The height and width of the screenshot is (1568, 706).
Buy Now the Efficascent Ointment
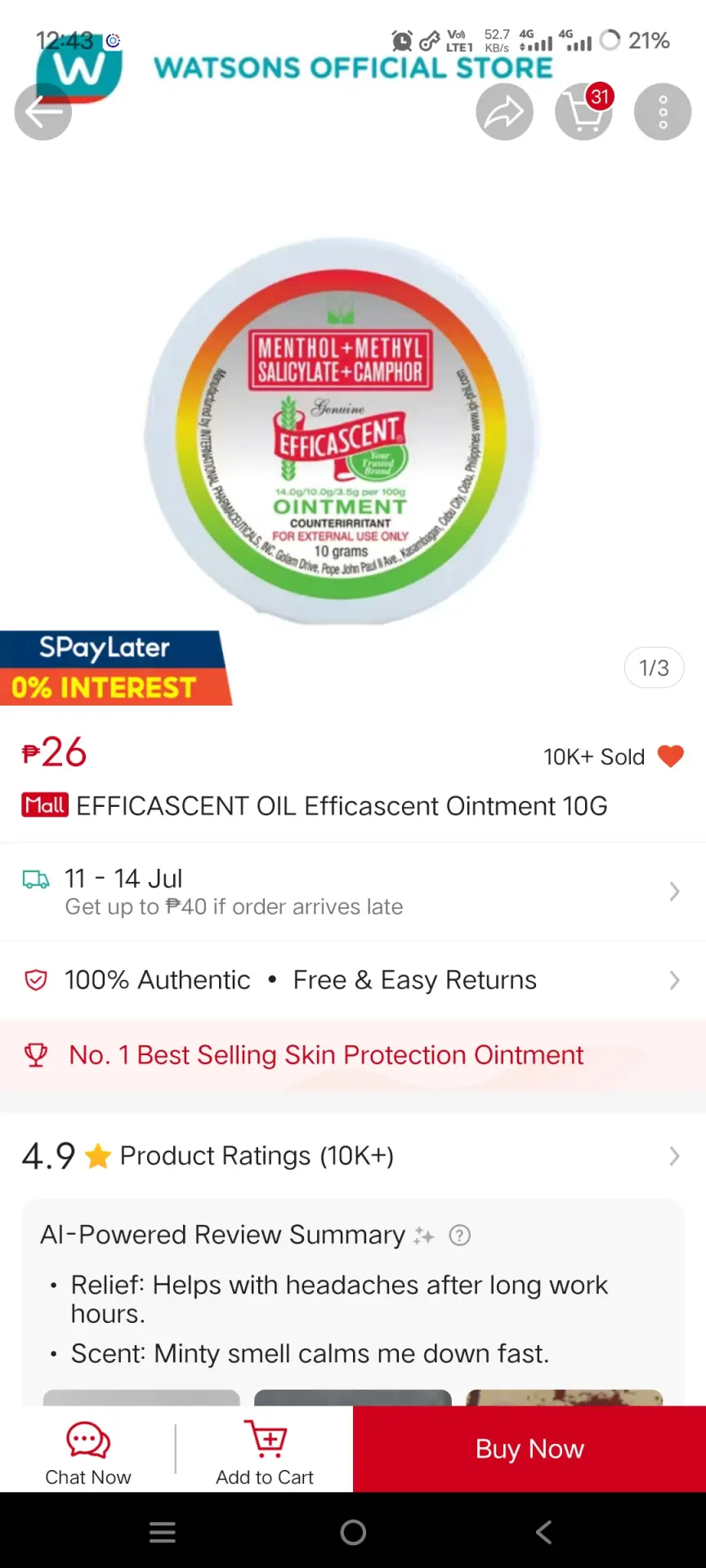tap(529, 1449)
